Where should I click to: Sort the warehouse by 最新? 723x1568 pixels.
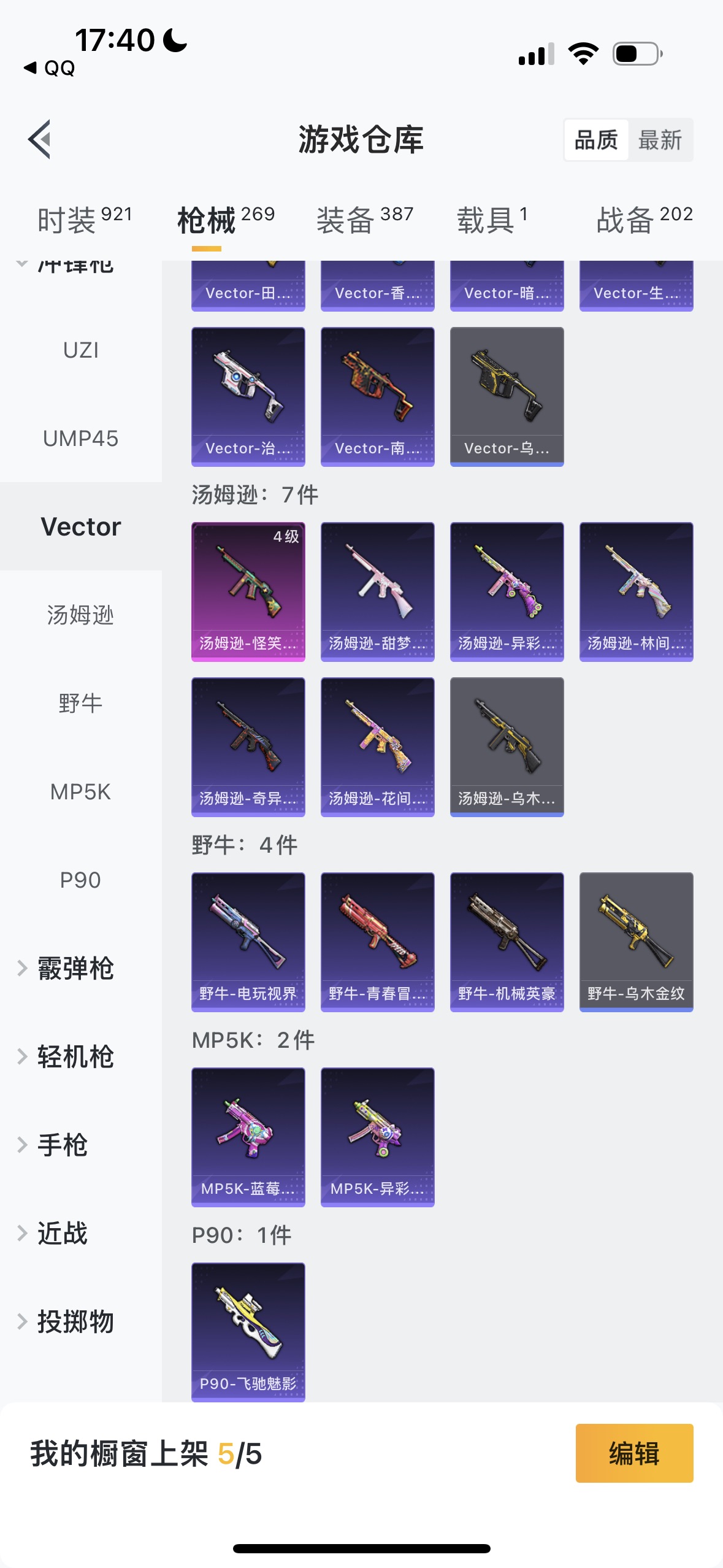click(x=660, y=140)
